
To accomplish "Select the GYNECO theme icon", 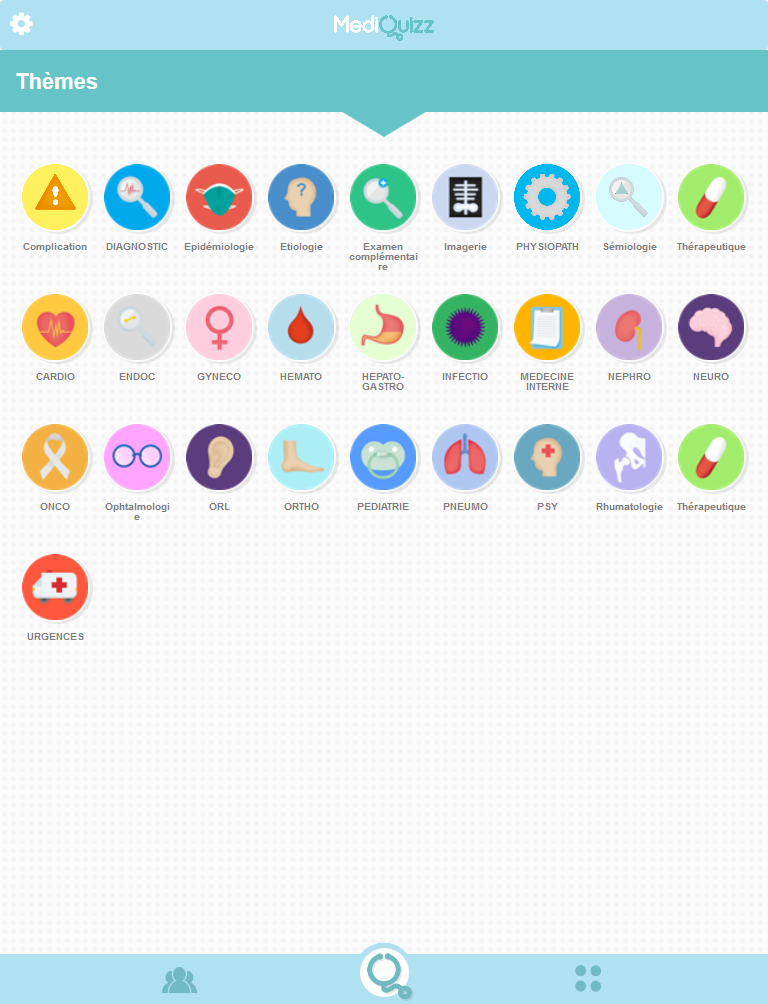I will 220,326.
